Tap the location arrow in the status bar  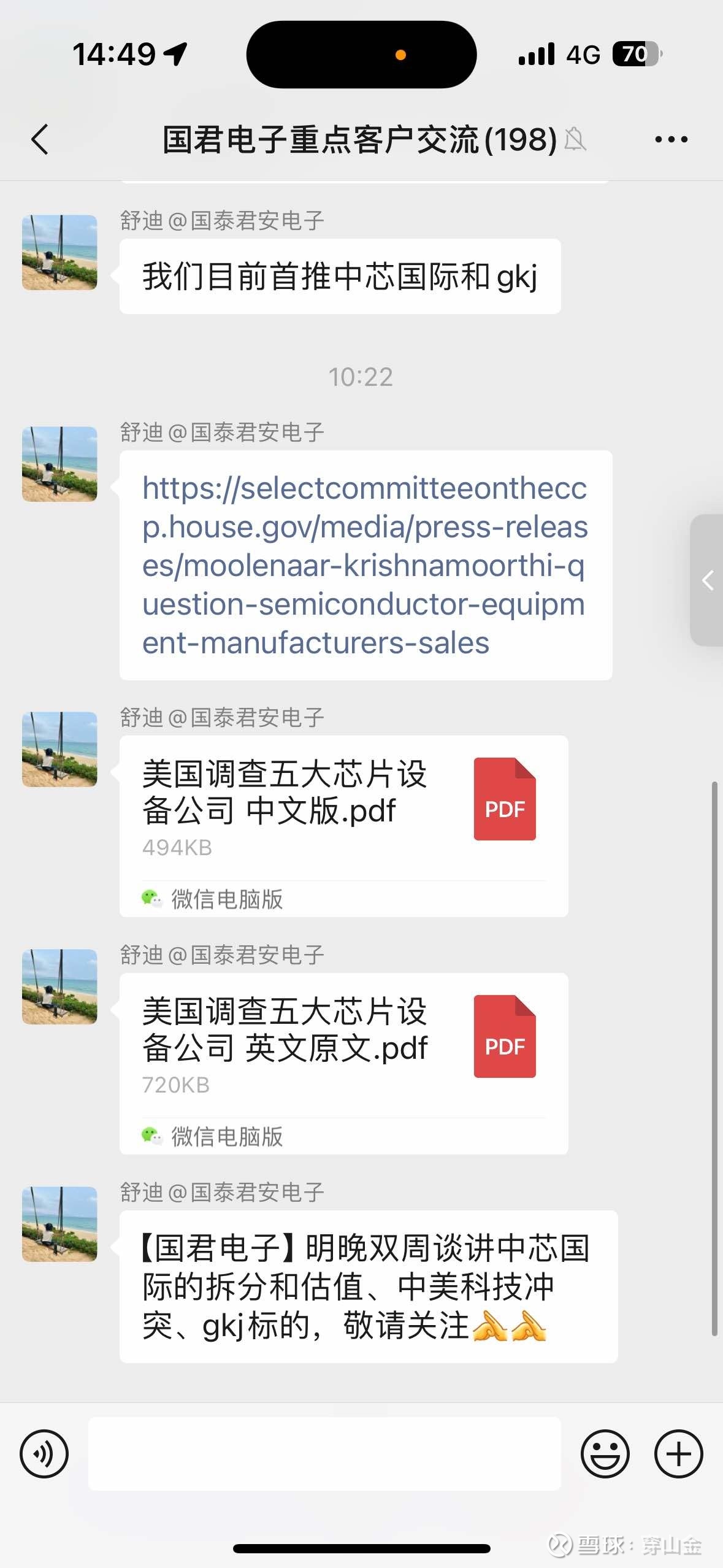[x=177, y=53]
